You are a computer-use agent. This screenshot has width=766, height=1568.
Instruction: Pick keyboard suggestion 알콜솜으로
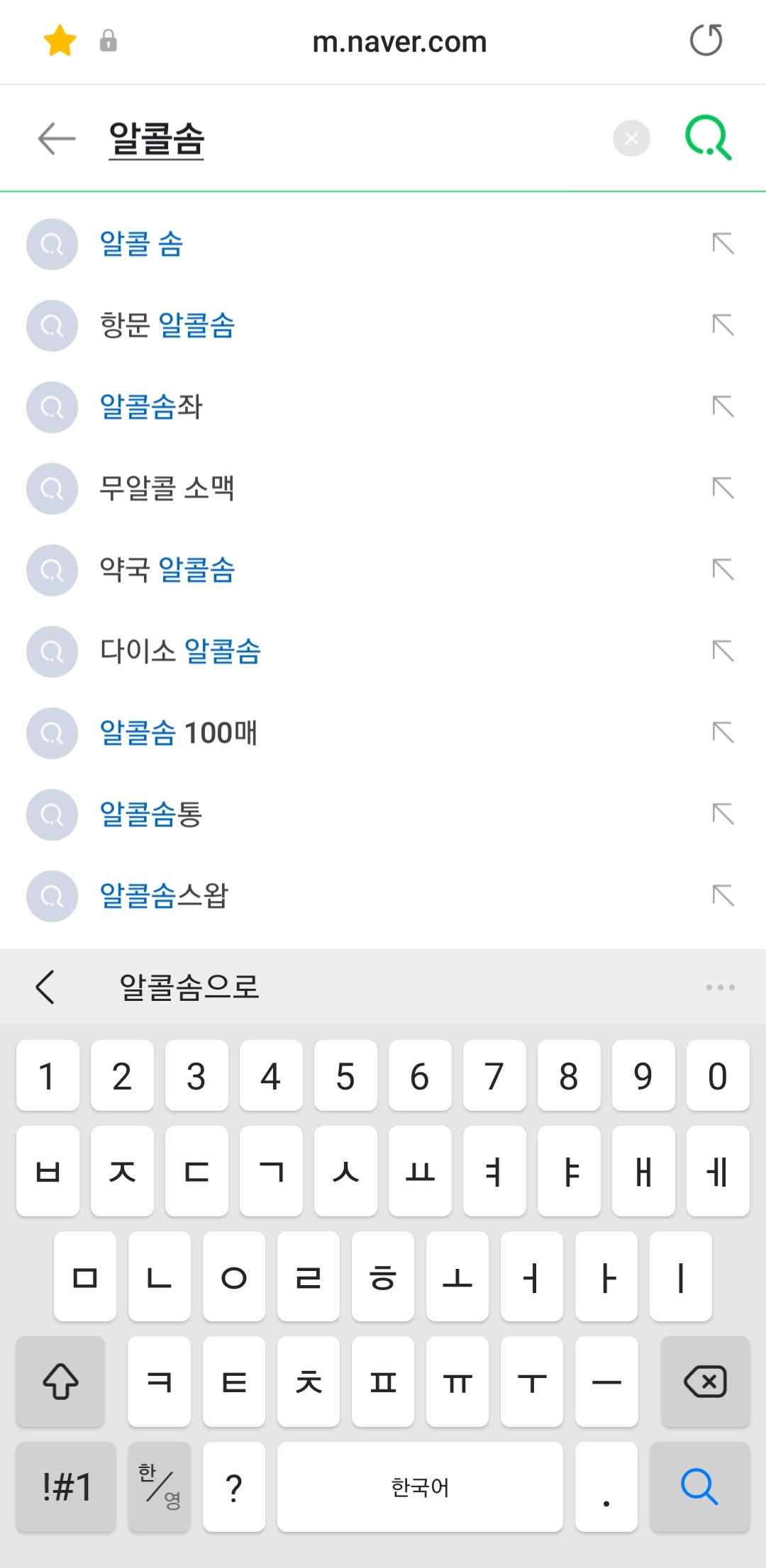pyautogui.click(x=189, y=987)
